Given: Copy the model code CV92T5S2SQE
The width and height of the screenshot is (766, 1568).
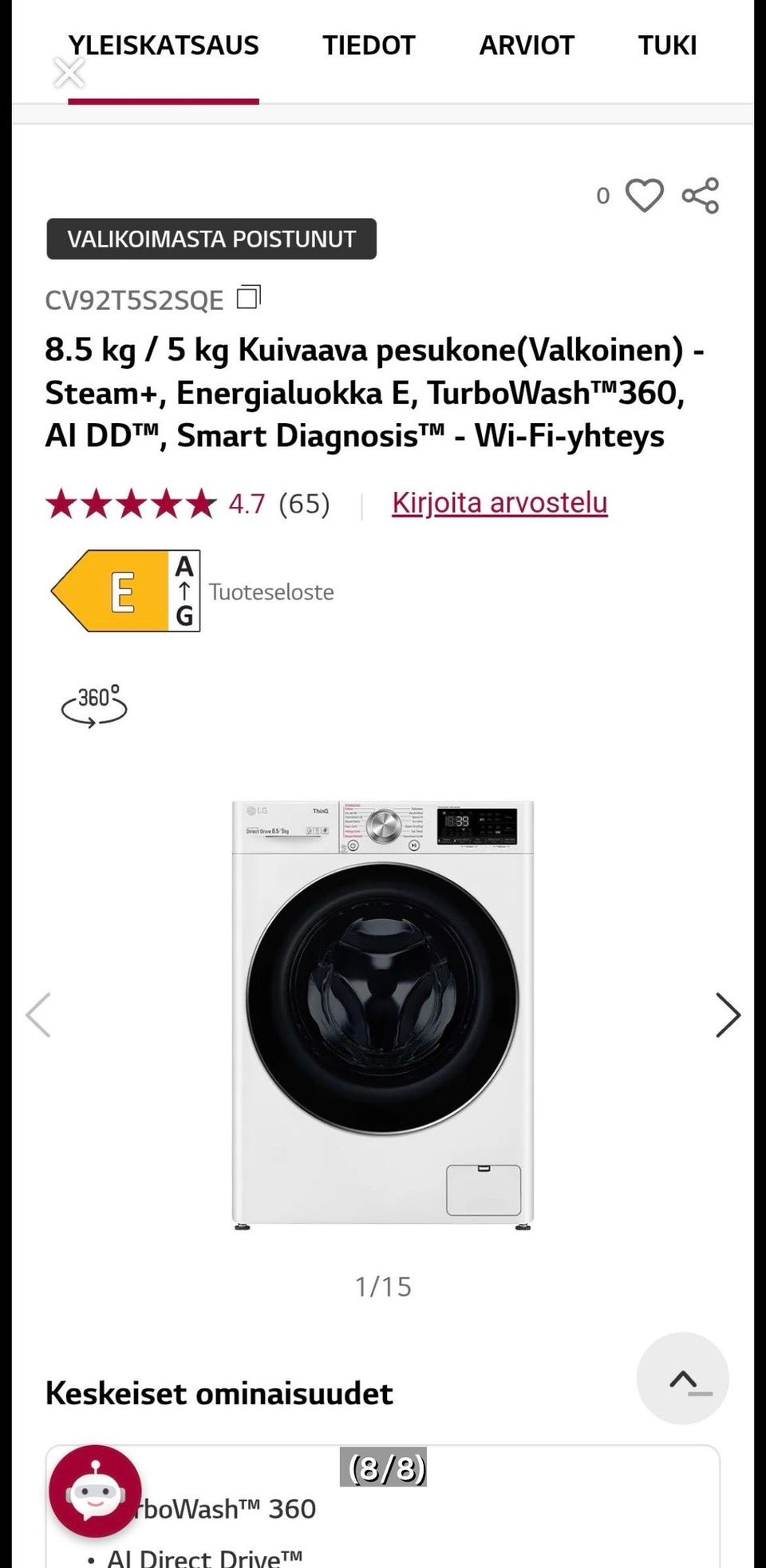Looking at the screenshot, I should (249, 299).
